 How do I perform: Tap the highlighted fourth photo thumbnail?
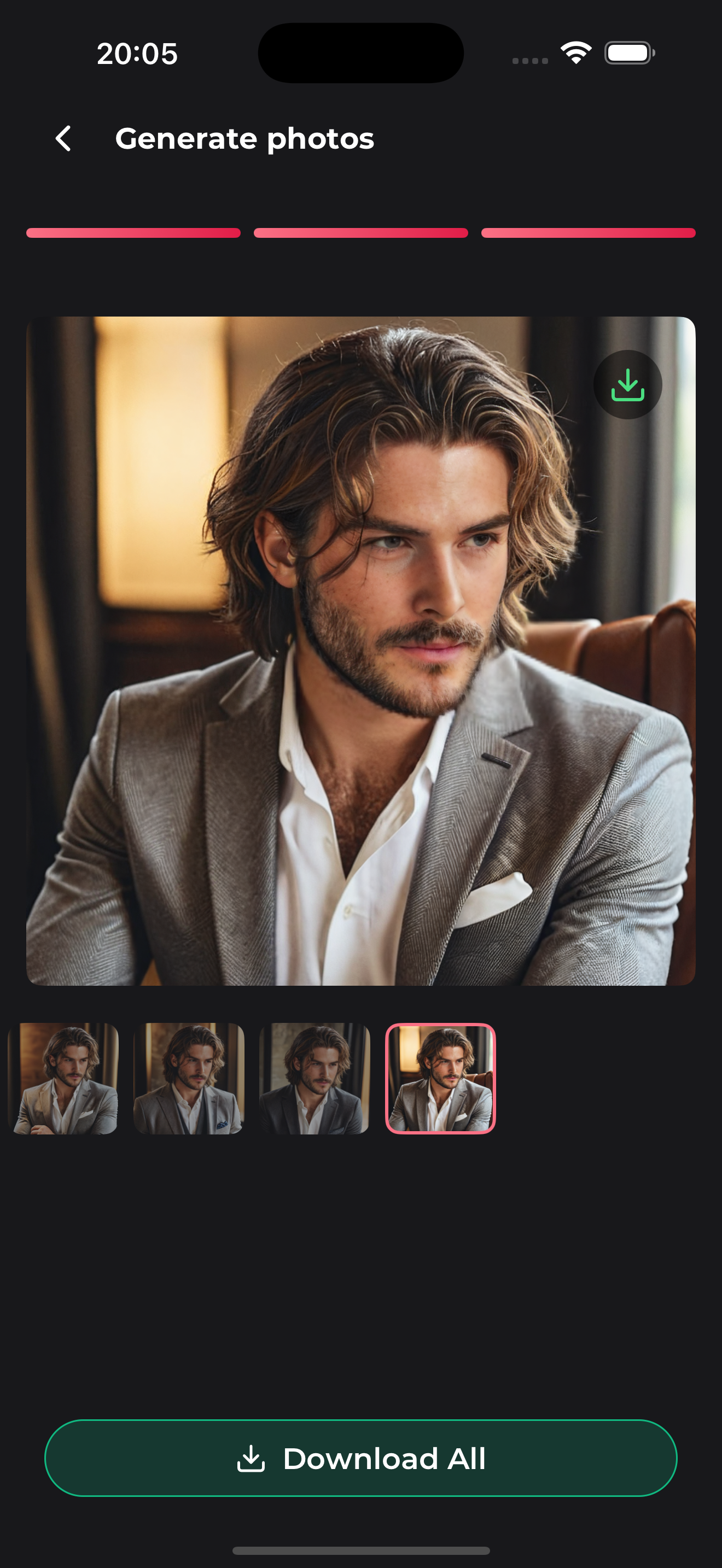[x=440, y=1078]
